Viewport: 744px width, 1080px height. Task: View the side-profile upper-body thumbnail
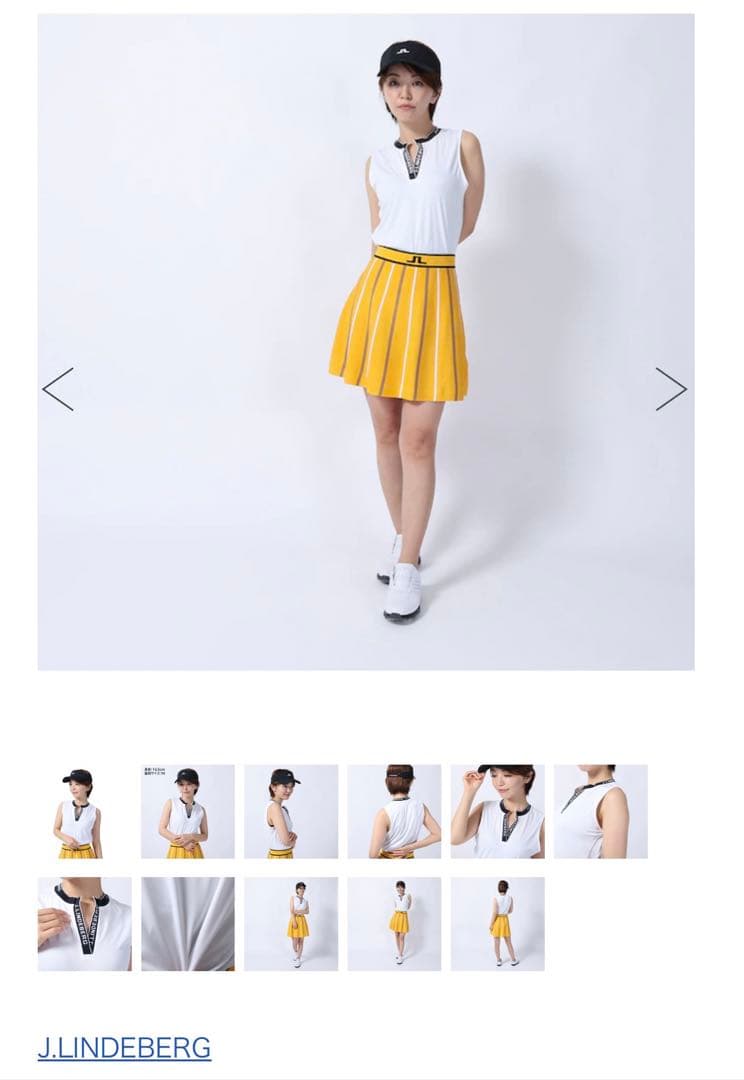[x=290, y=811]
